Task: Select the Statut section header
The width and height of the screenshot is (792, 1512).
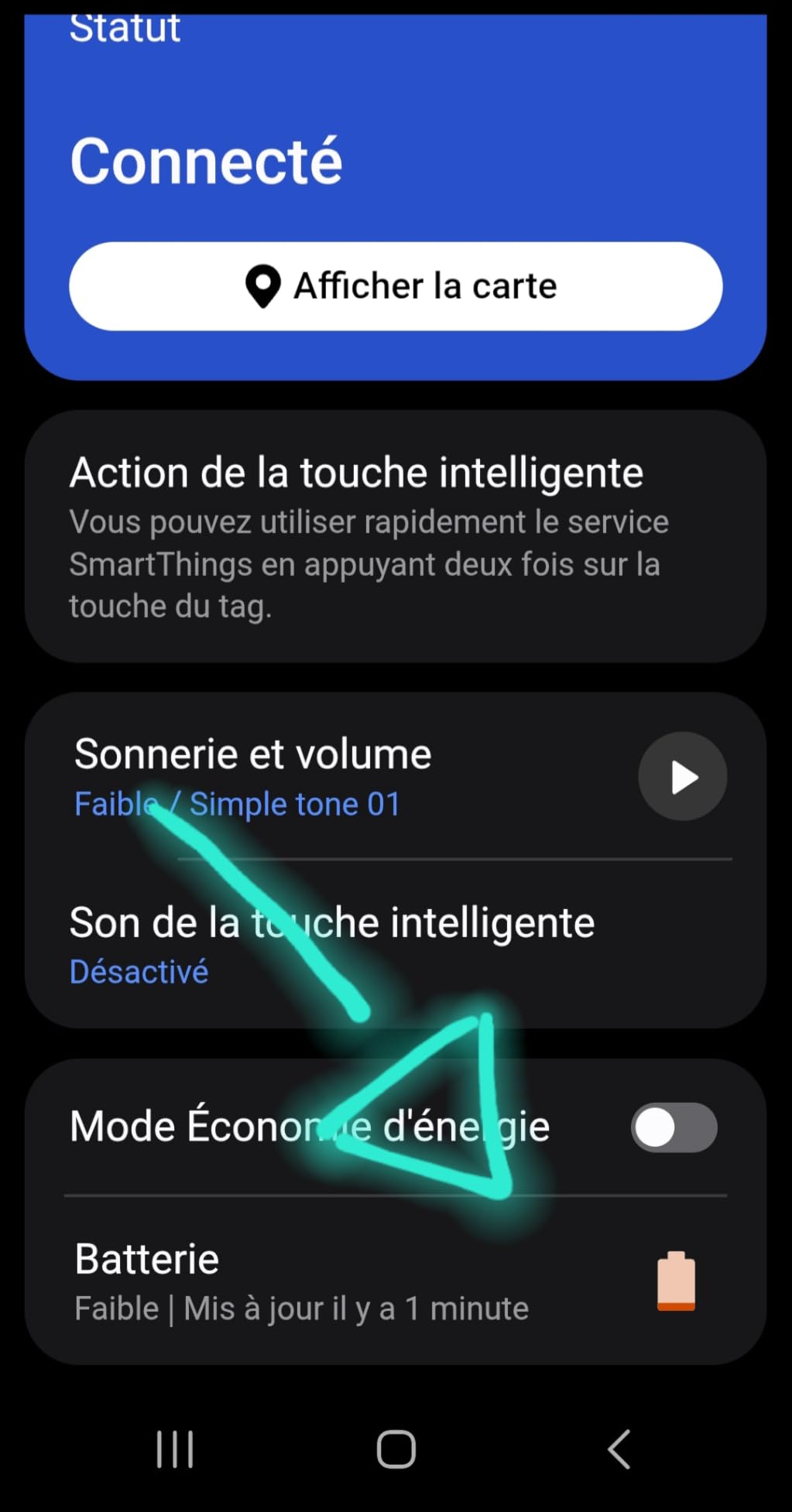Action: 125,27
